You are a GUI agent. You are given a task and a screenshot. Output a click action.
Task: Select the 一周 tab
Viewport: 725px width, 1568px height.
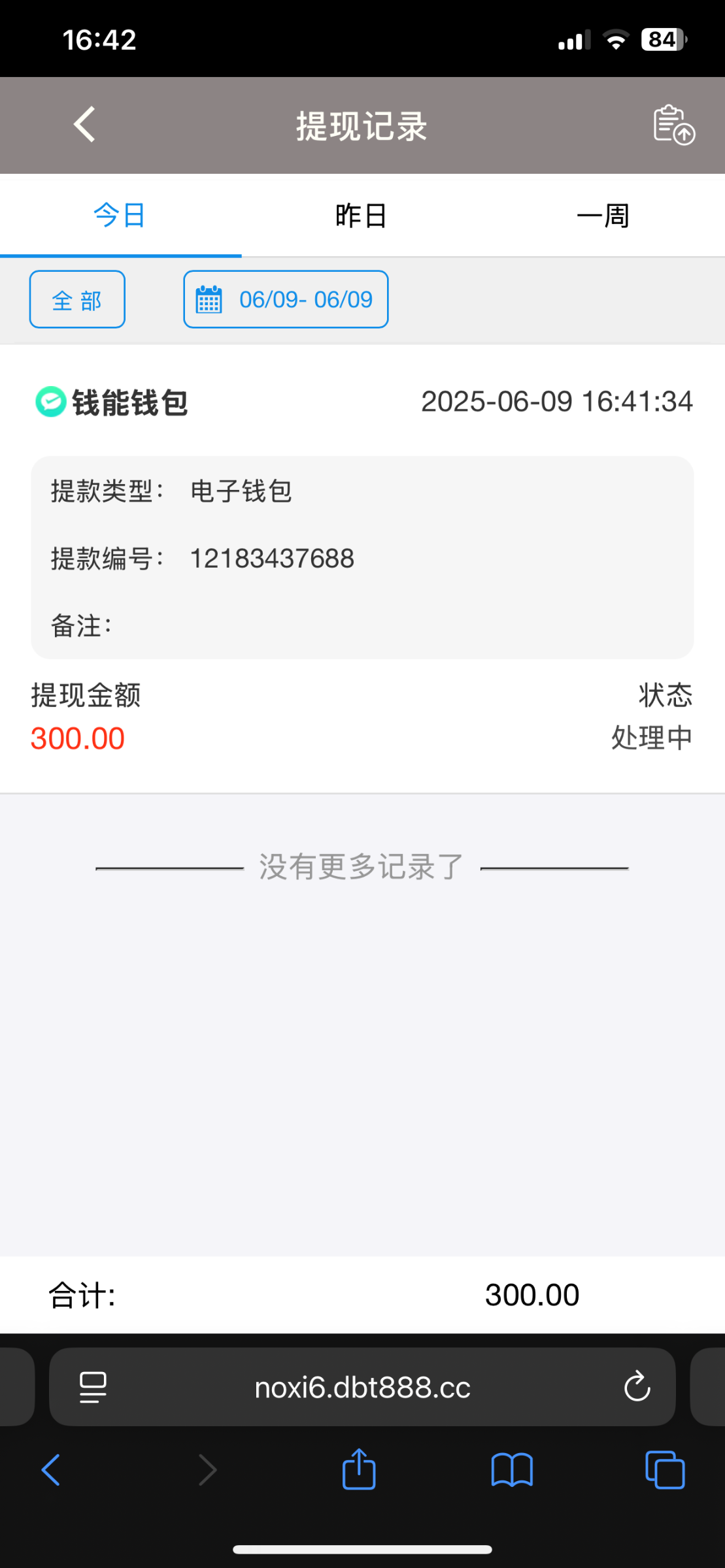click(603, 216)
